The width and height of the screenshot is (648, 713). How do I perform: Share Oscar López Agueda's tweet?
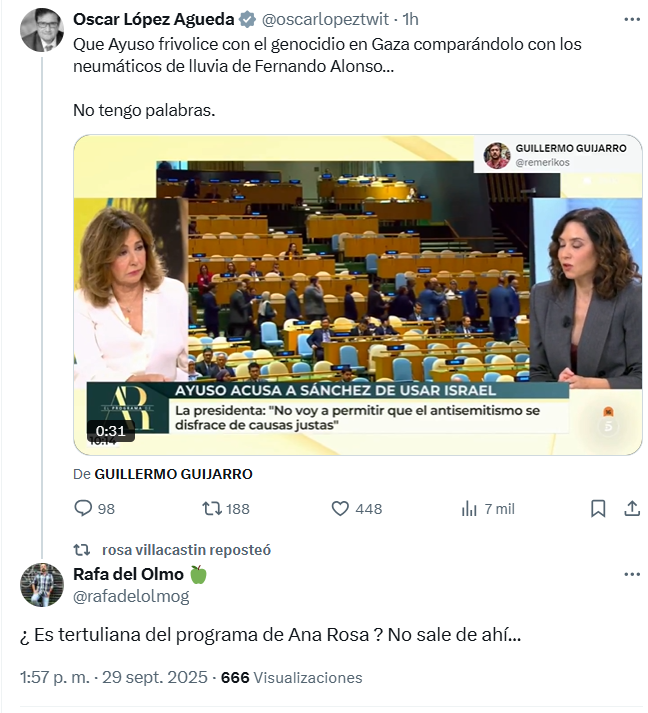632,508
